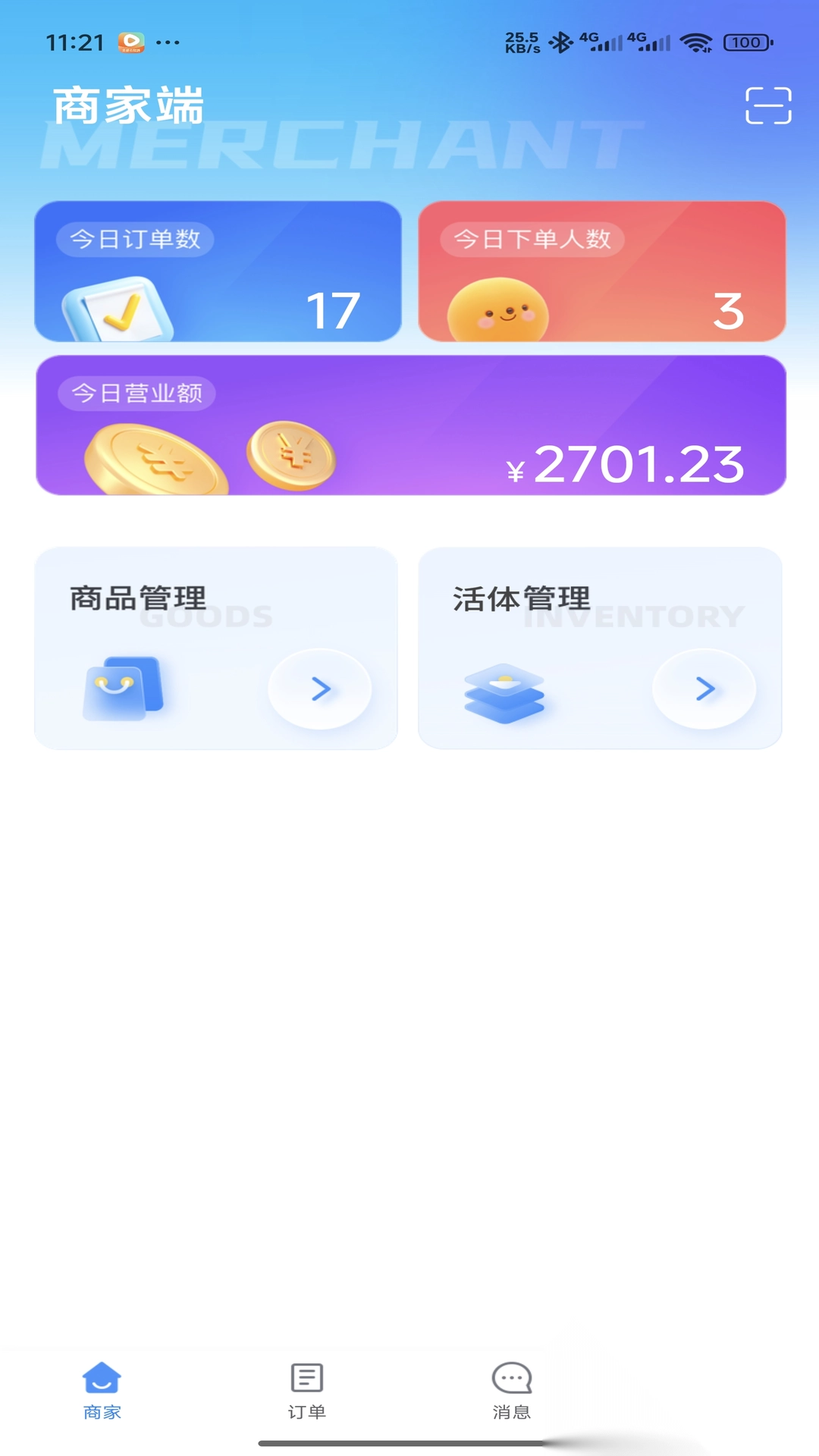Open 活体管理 via its arrow button
The height and width of the screenshot is (1456, 819).
(x=703, y=689)
